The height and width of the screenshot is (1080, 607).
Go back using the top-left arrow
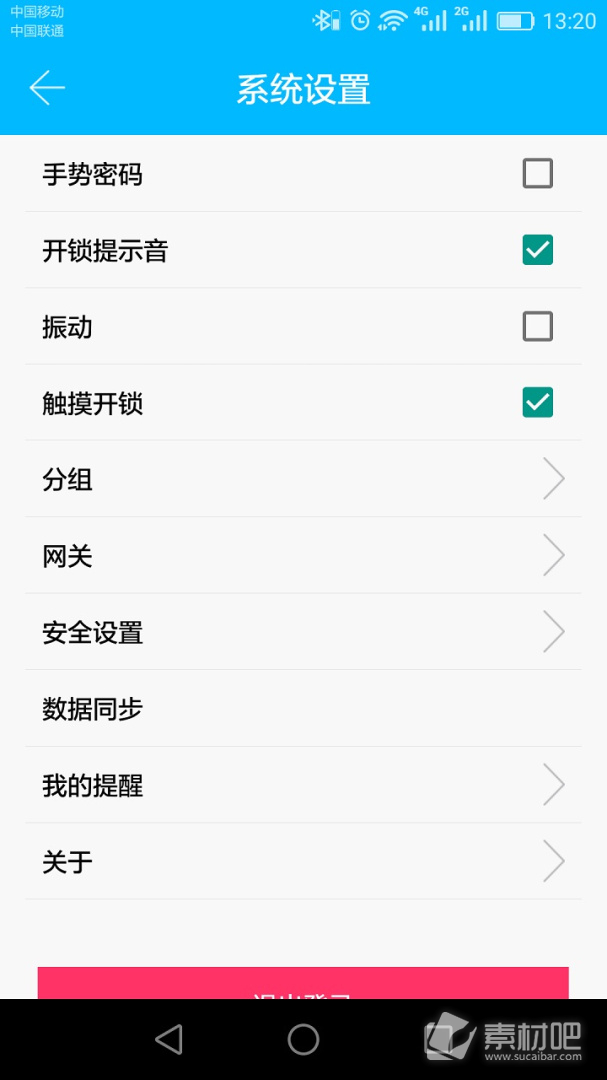(x=47, y=87)
